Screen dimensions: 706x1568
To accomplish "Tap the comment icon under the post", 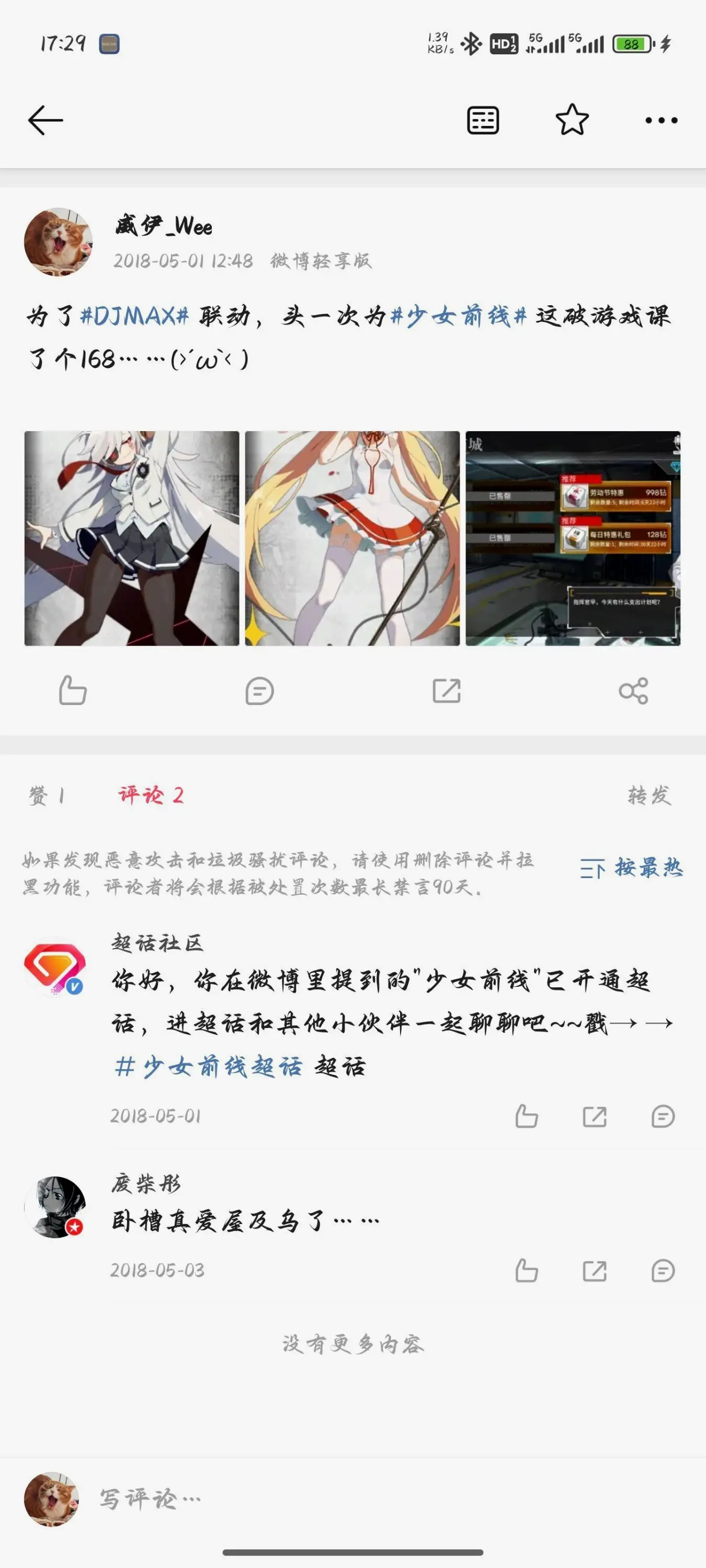I will pos(259,691).
